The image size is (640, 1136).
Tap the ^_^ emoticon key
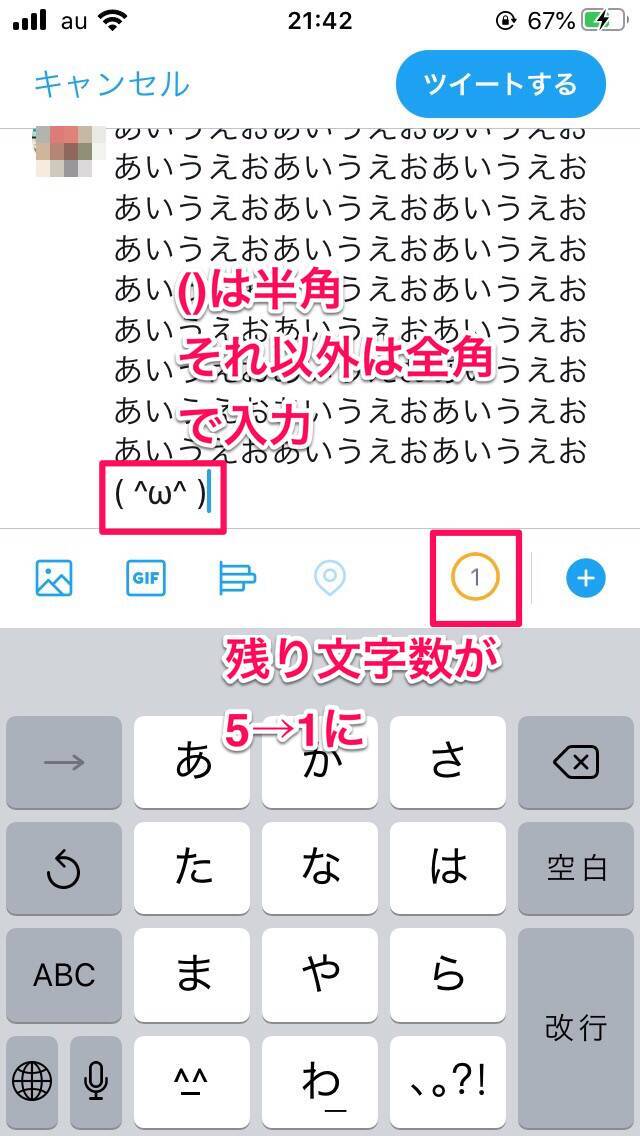point(193,1080)
